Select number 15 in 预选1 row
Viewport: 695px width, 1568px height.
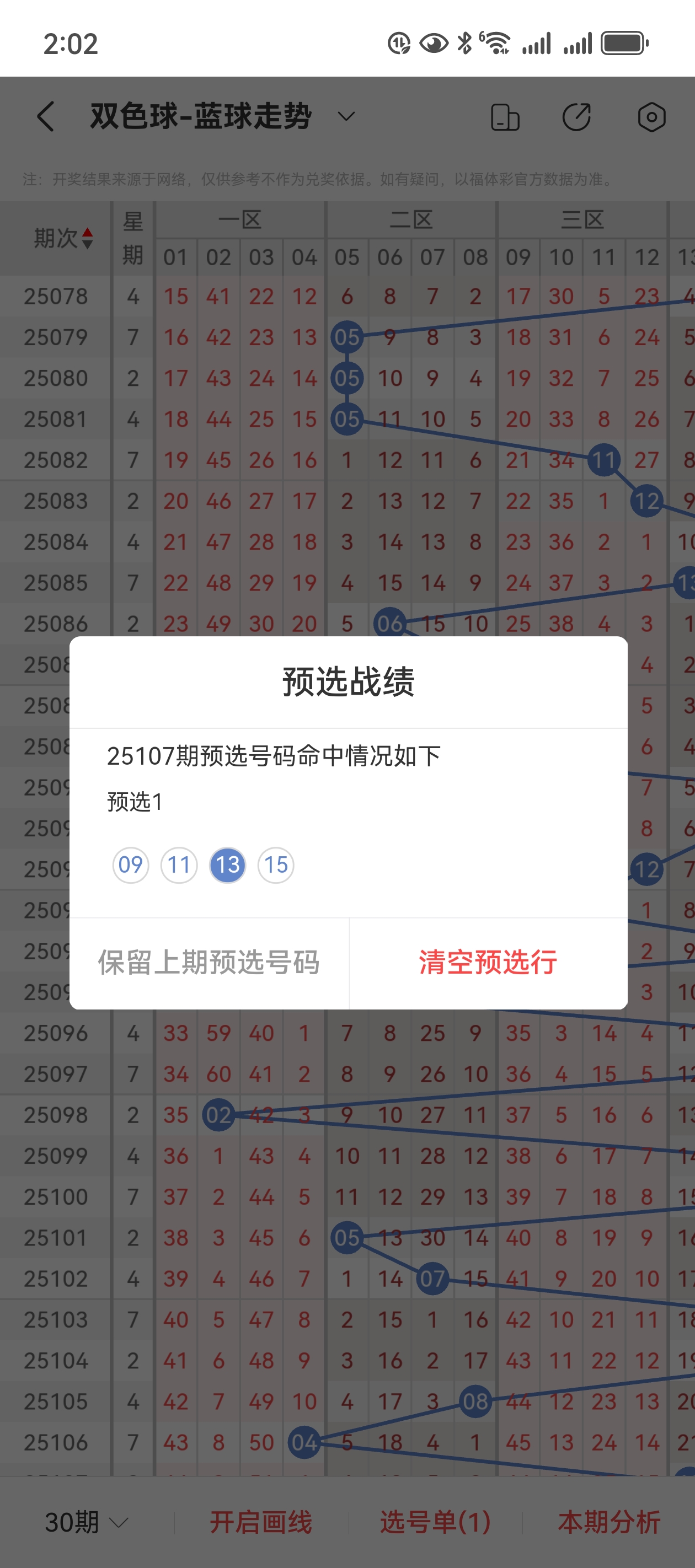[x=275, y=864]
